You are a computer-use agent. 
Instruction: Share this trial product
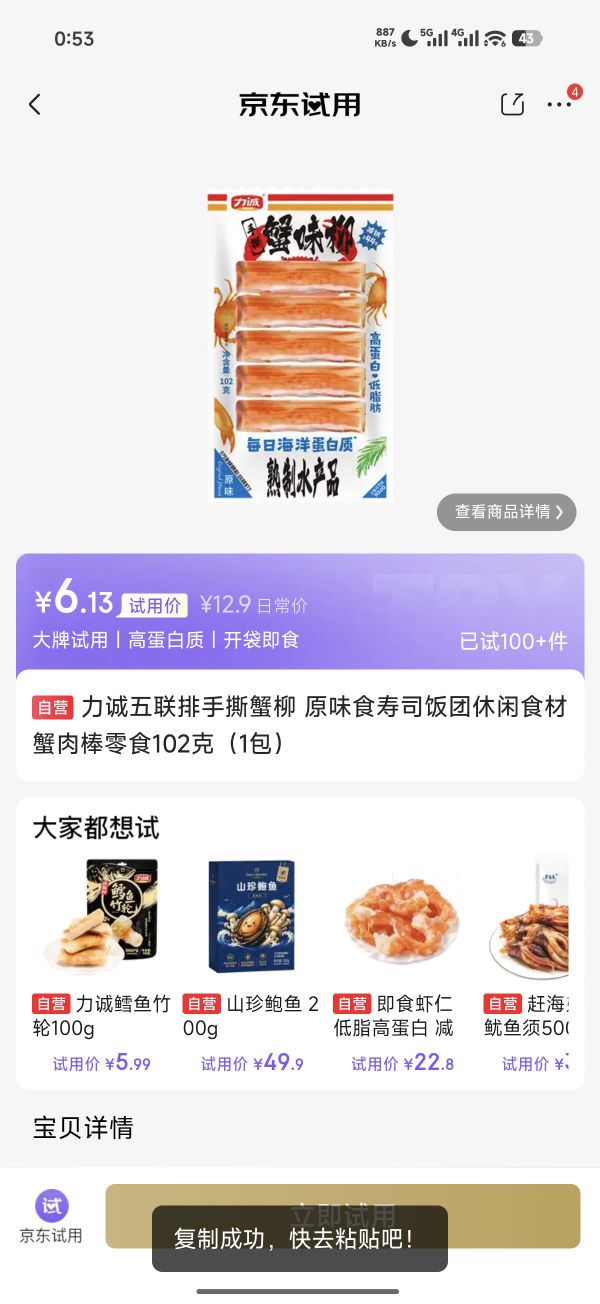point(512,104)
